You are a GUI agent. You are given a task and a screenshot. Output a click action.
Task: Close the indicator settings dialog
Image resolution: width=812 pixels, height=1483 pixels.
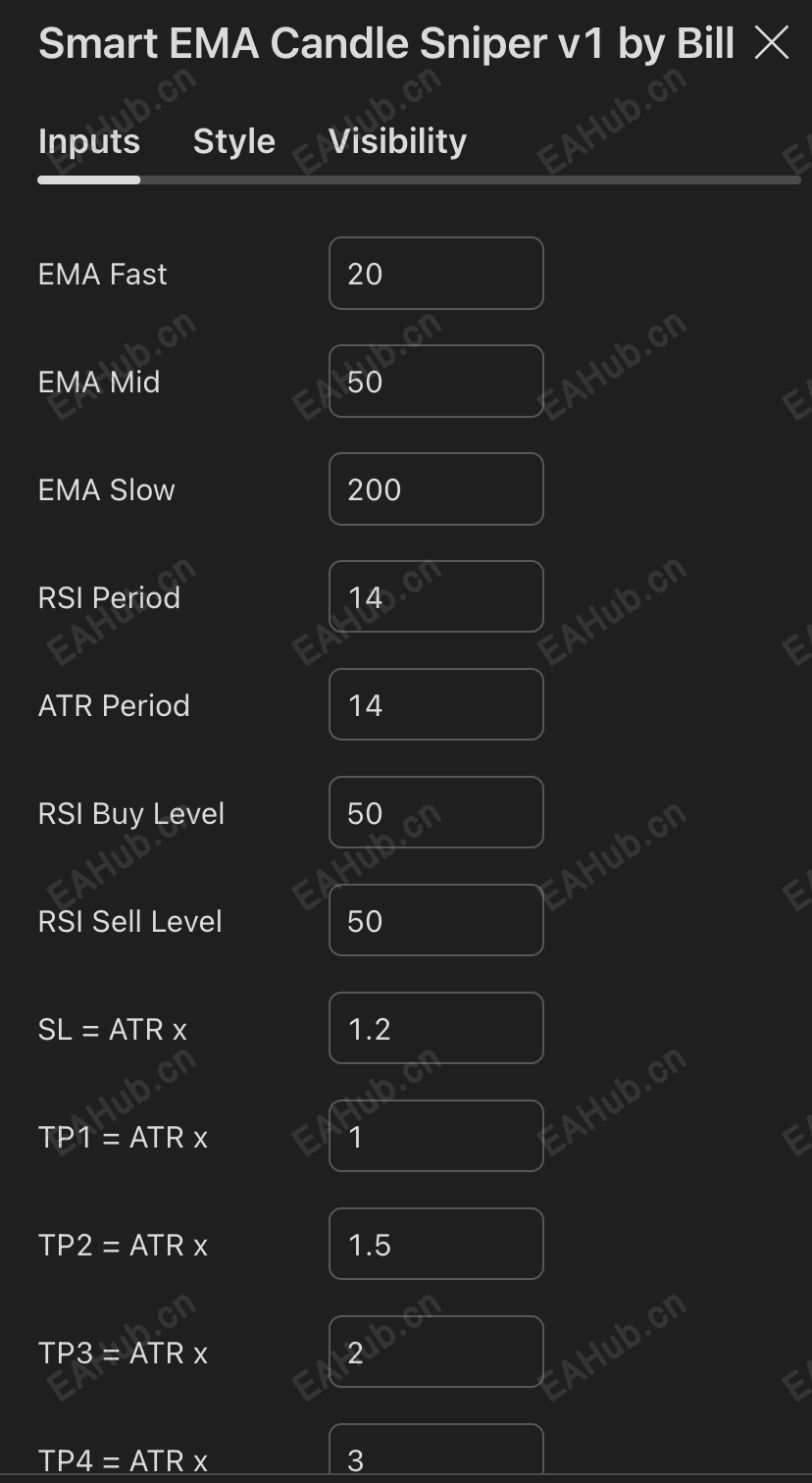(x=772, y=43)
